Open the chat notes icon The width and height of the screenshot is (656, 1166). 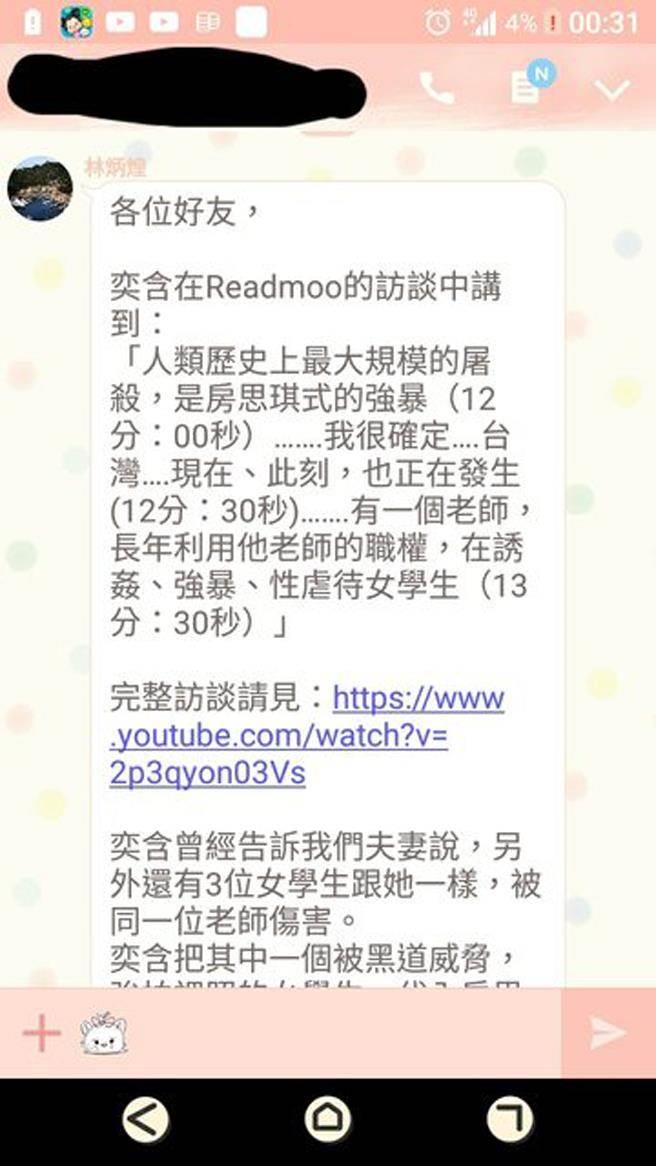click(526, 88)
